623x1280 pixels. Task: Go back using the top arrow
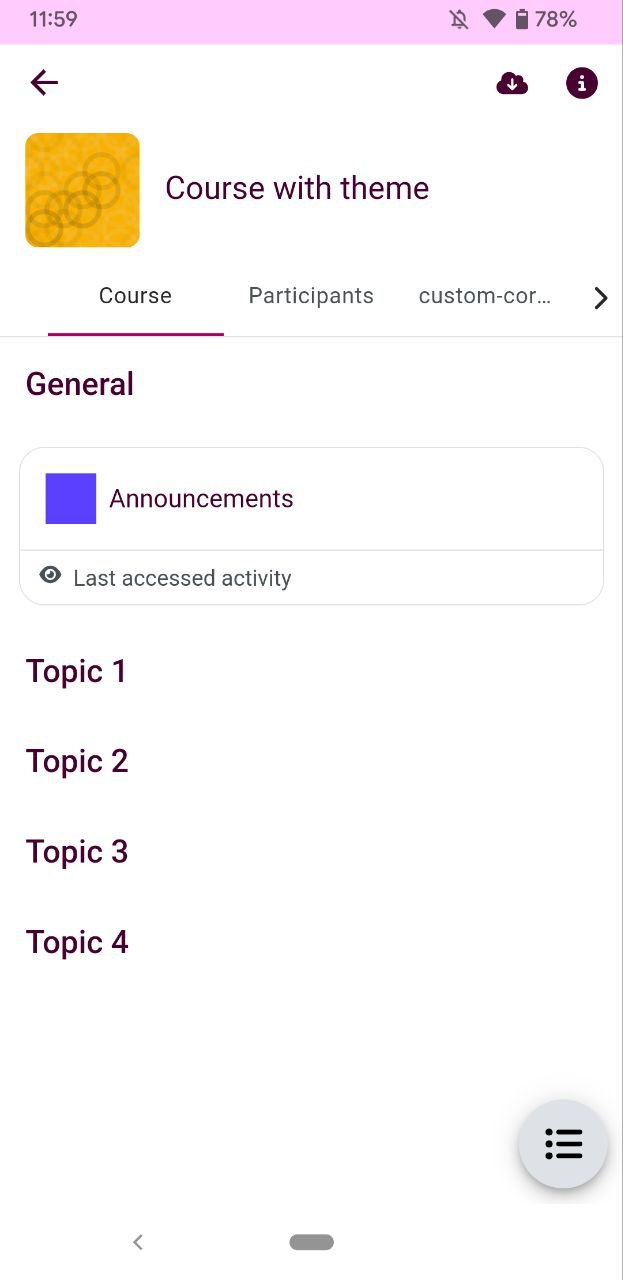pos(44,82)
